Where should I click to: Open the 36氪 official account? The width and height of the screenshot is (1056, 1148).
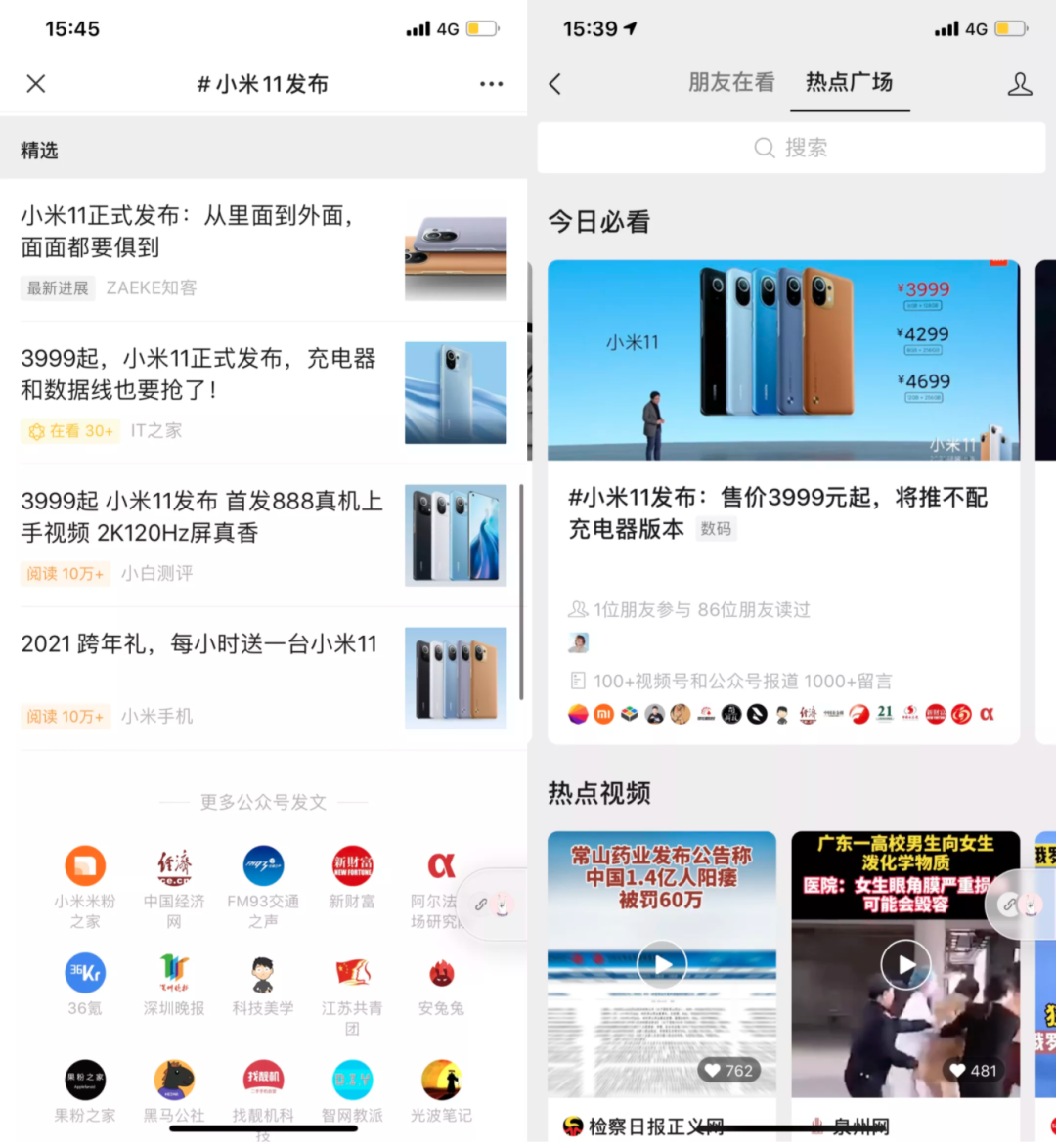(x=85, y=975)
